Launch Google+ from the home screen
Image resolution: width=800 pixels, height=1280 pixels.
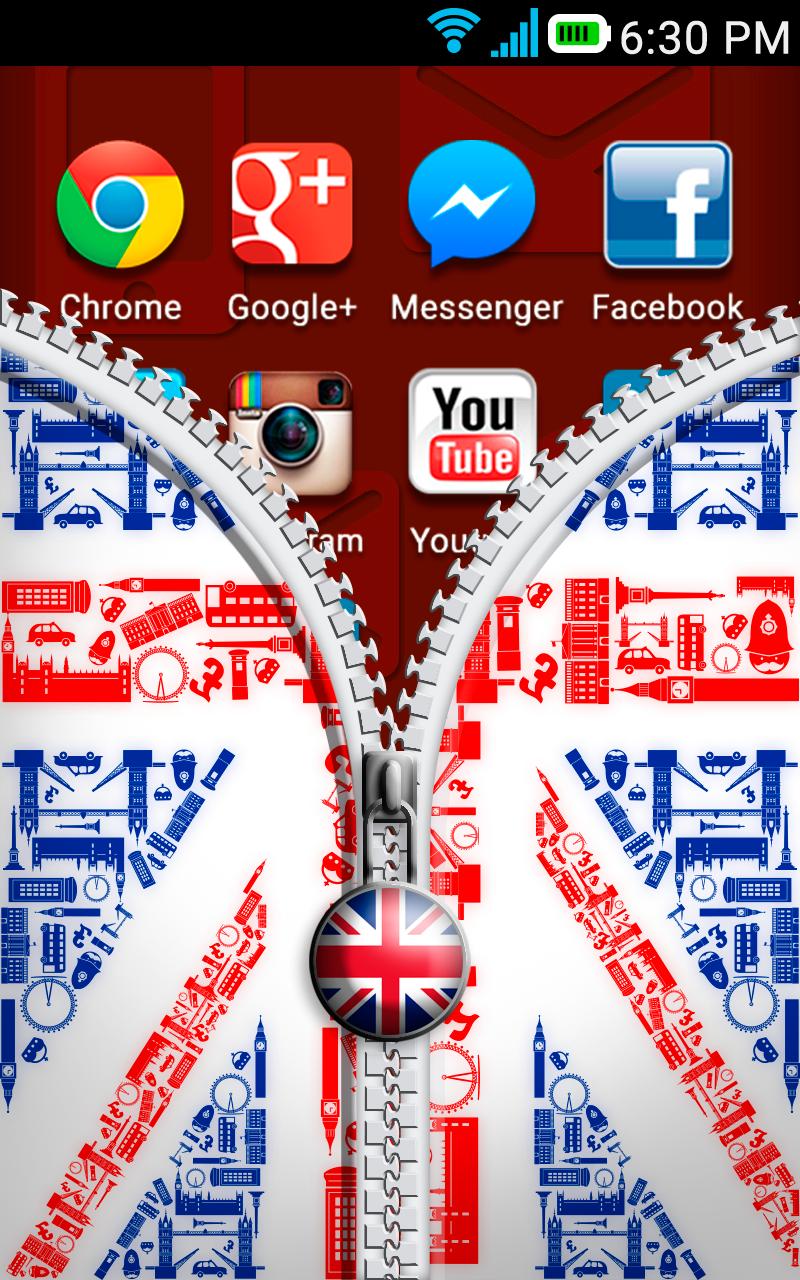coord(291,204)
